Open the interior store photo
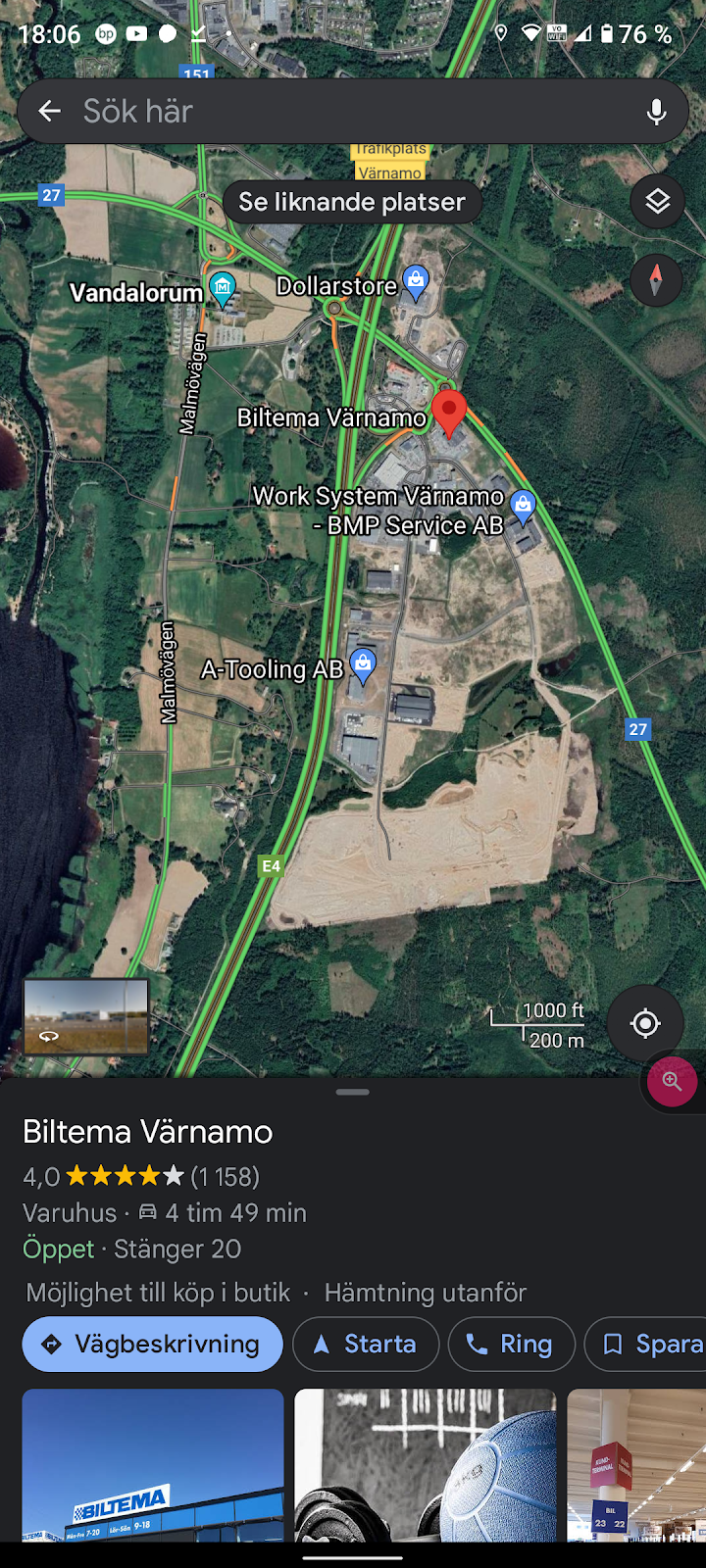 (x=635, y=1464)
